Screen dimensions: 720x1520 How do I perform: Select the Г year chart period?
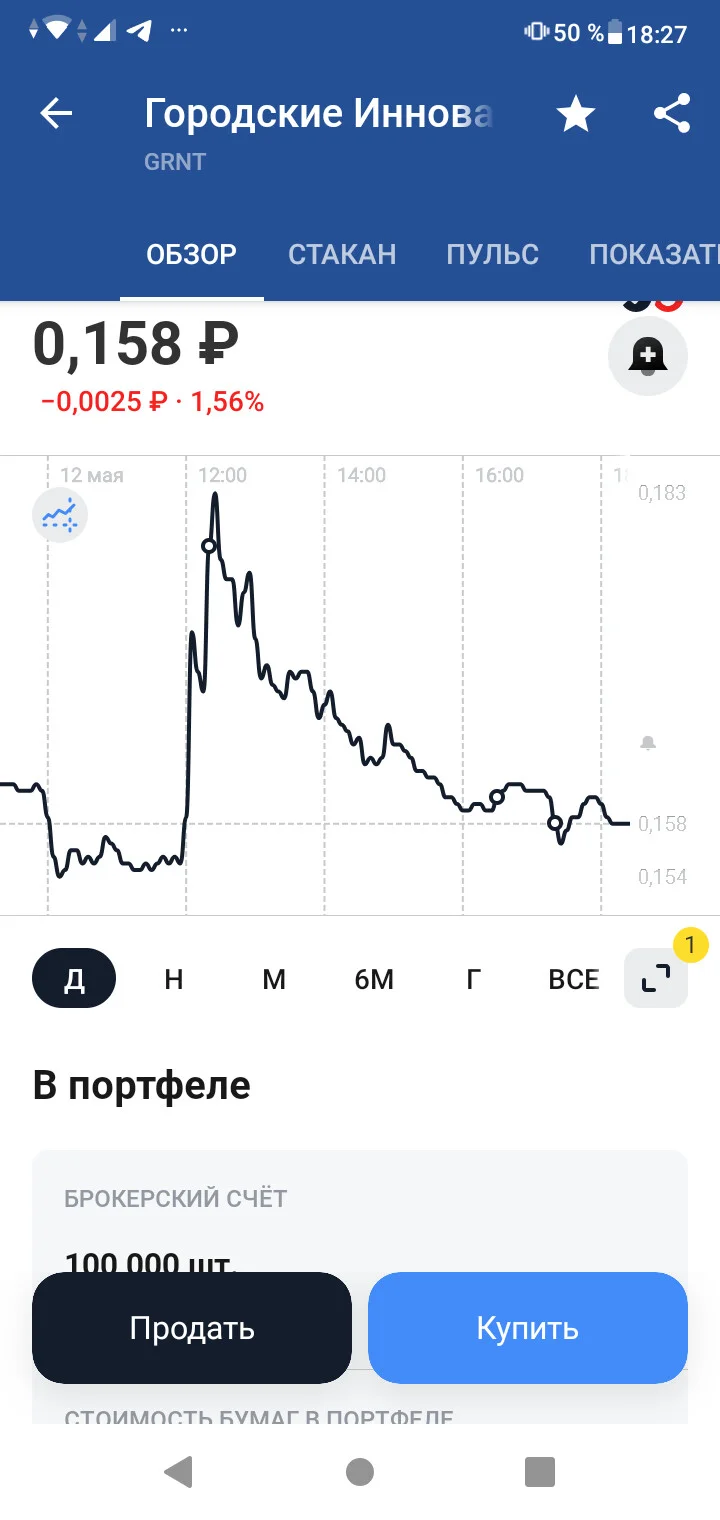[474, 978]
